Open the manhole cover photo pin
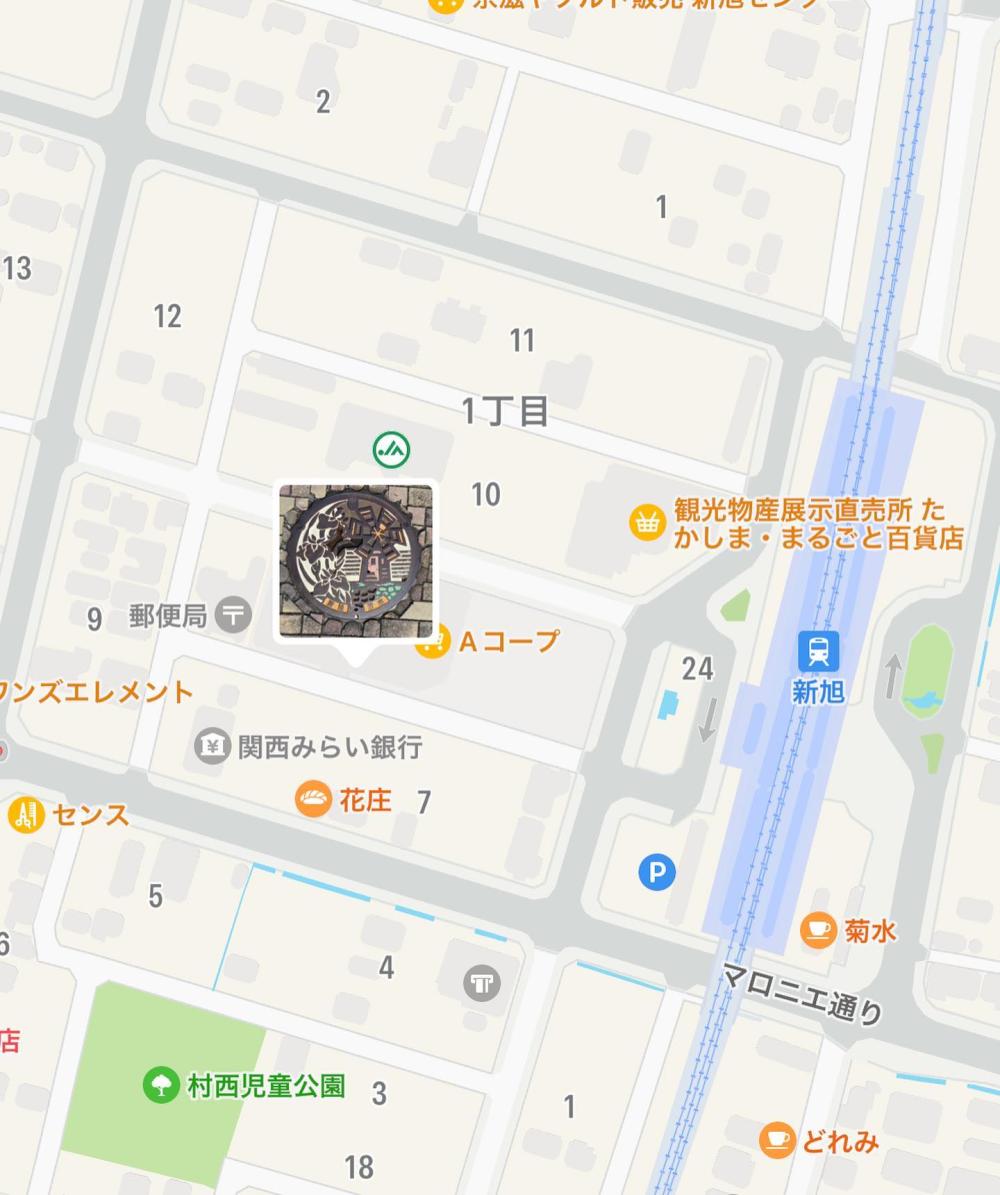Viewport: 1000px width, 1195px height. coord(355,561)
